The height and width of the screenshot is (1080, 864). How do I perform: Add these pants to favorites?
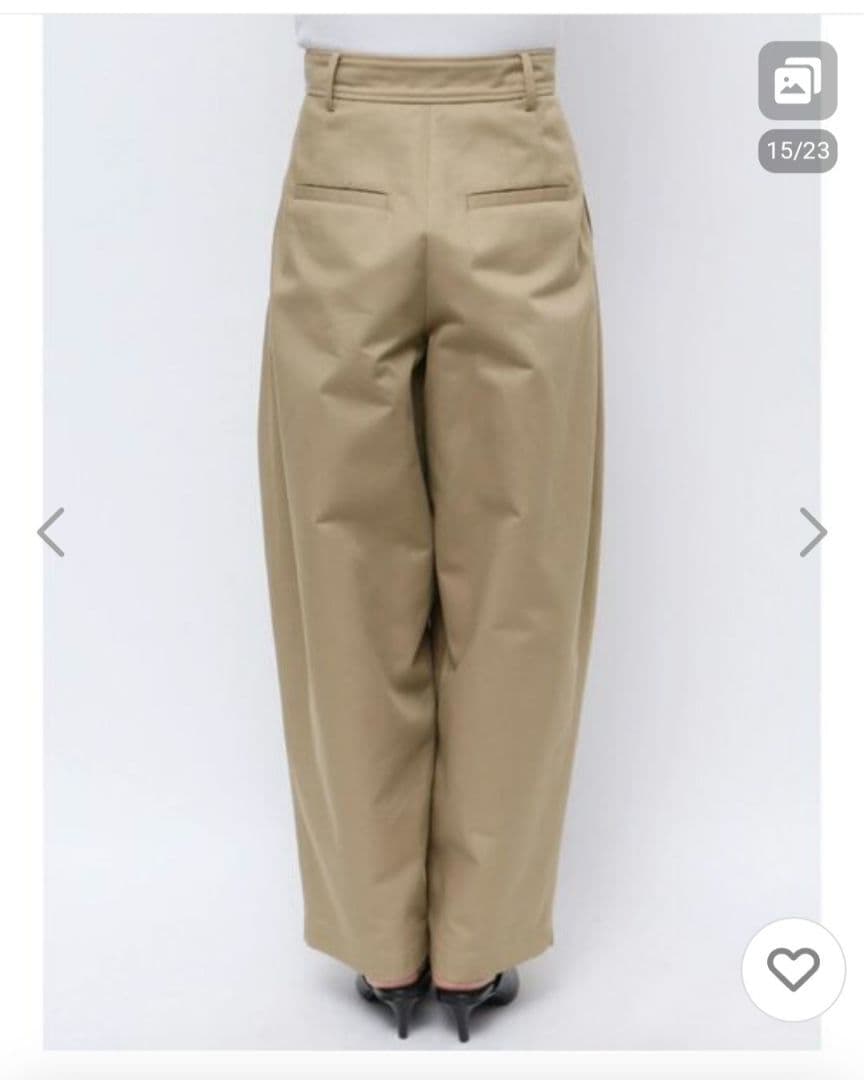[x=793, y=969]
